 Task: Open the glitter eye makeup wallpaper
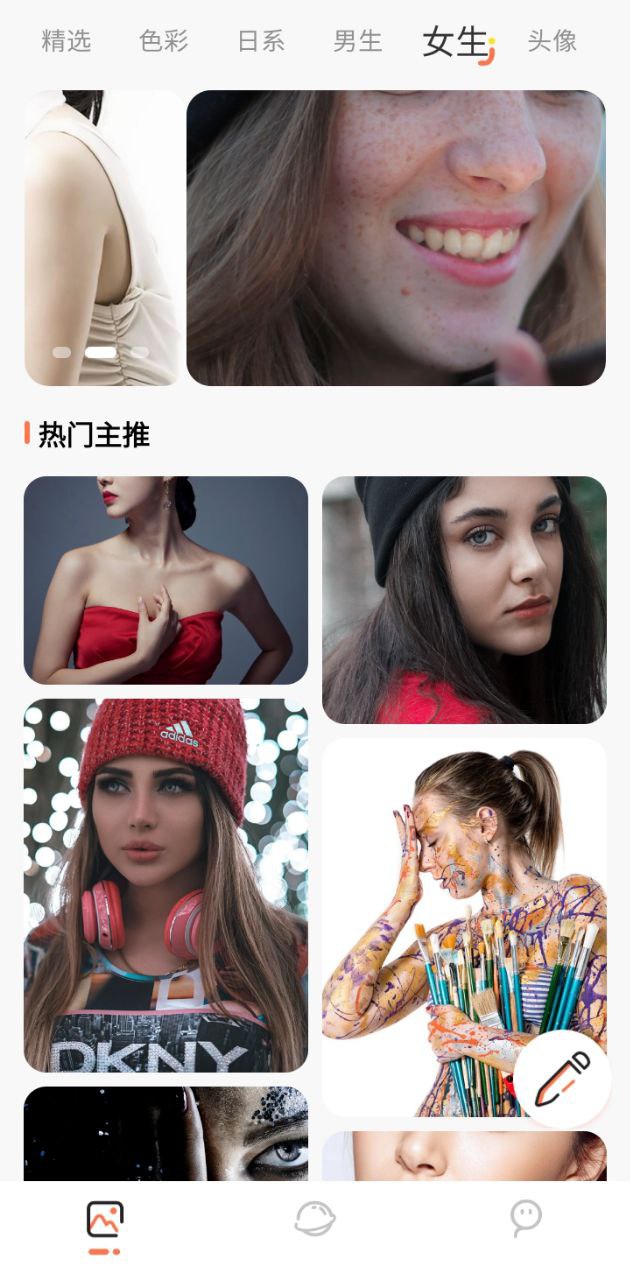click(x=166, y=1134)
